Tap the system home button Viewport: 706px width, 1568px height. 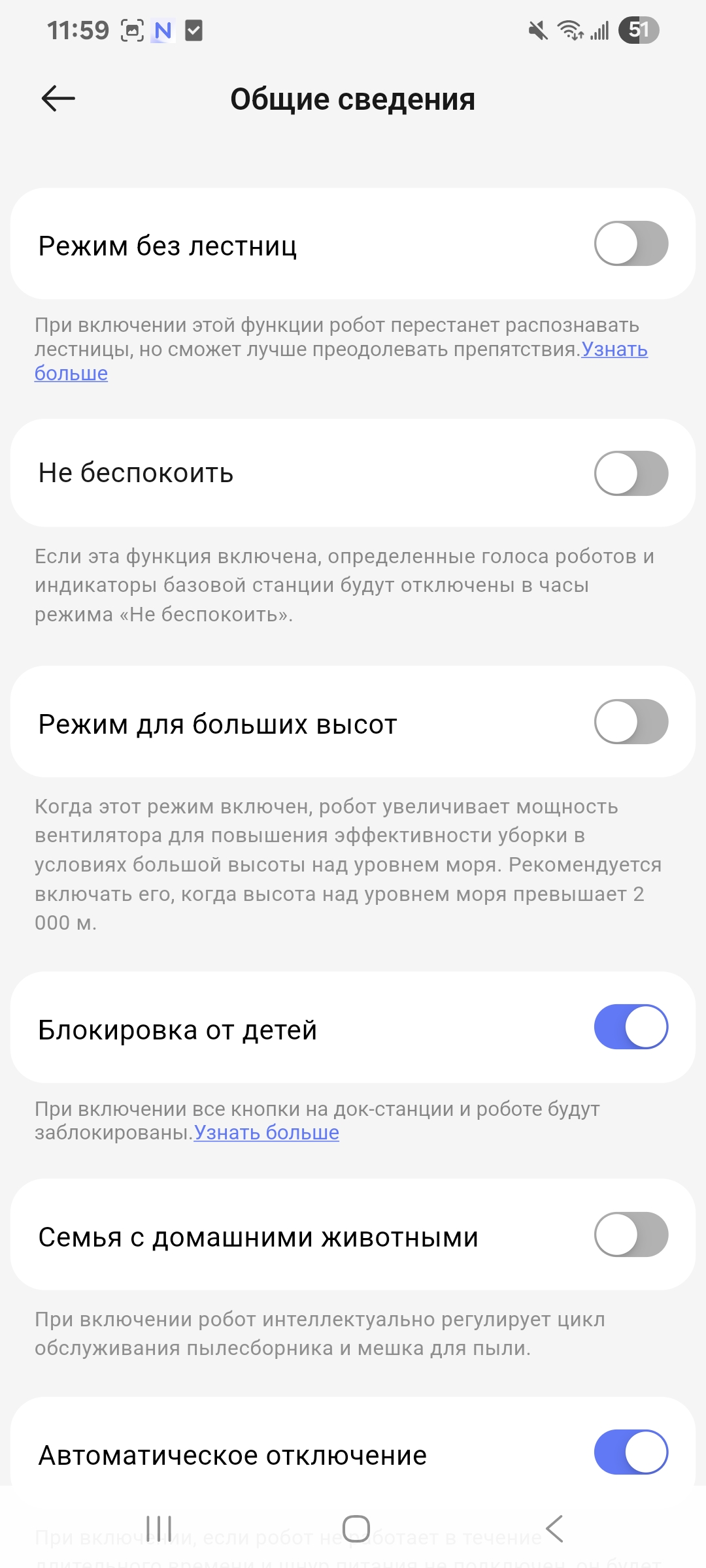click(356, 1529)
